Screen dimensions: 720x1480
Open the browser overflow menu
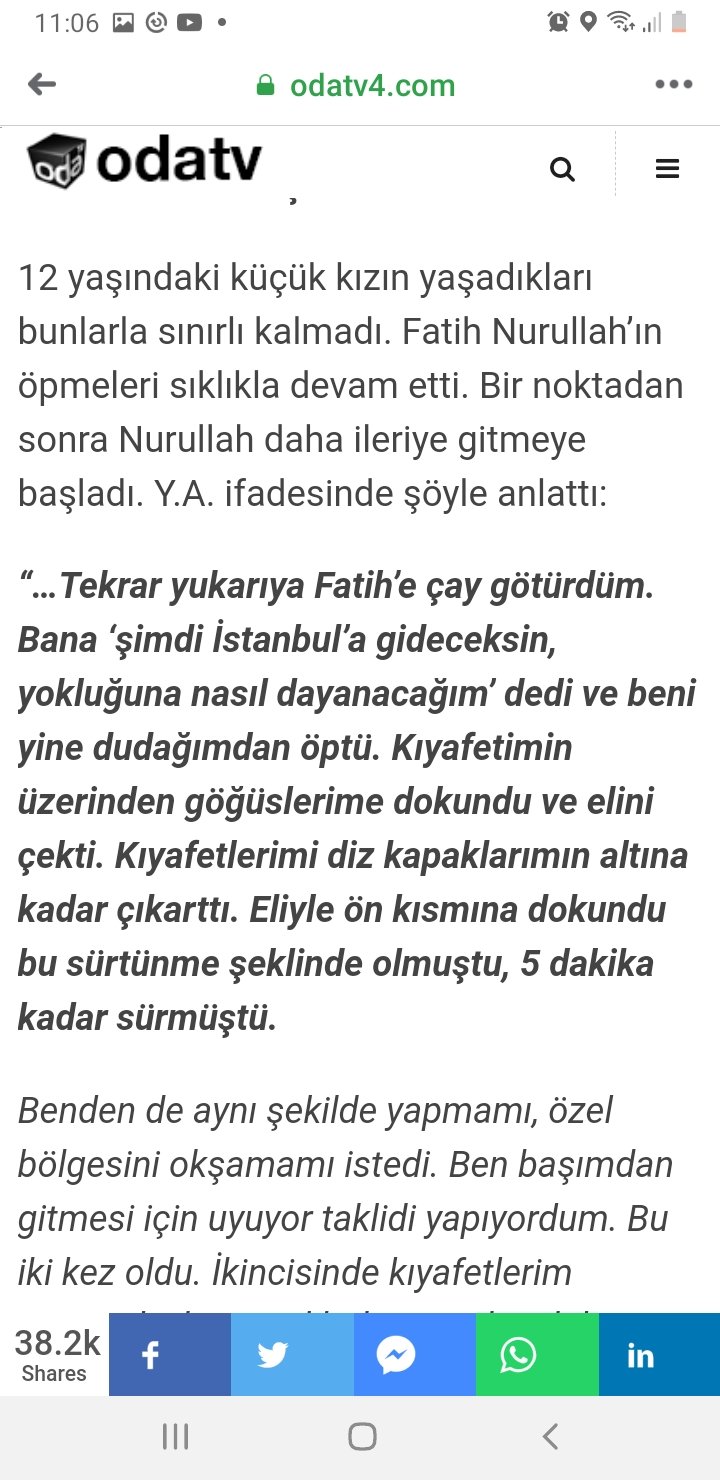pos(673,85)
